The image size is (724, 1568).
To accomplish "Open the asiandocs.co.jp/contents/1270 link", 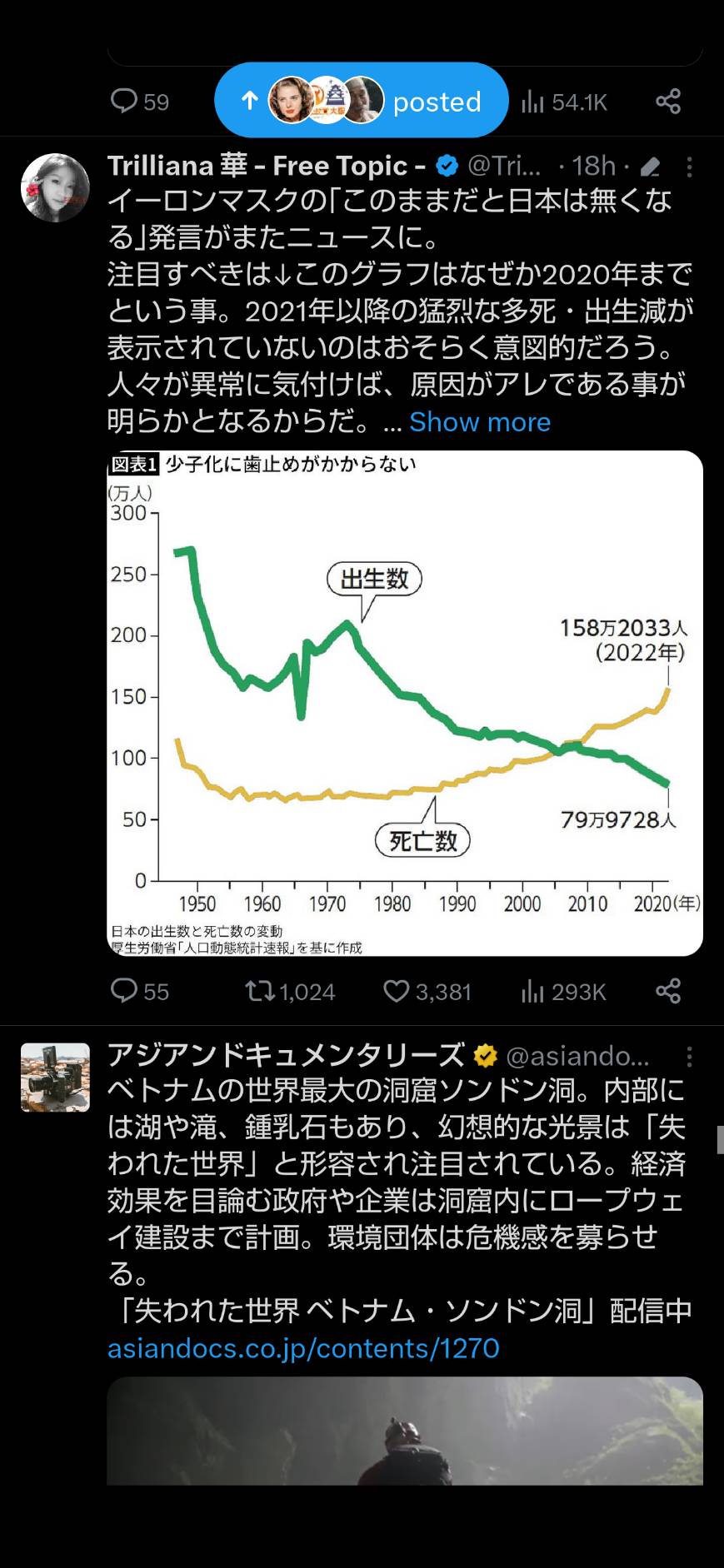I will (x=303, y=1347).
